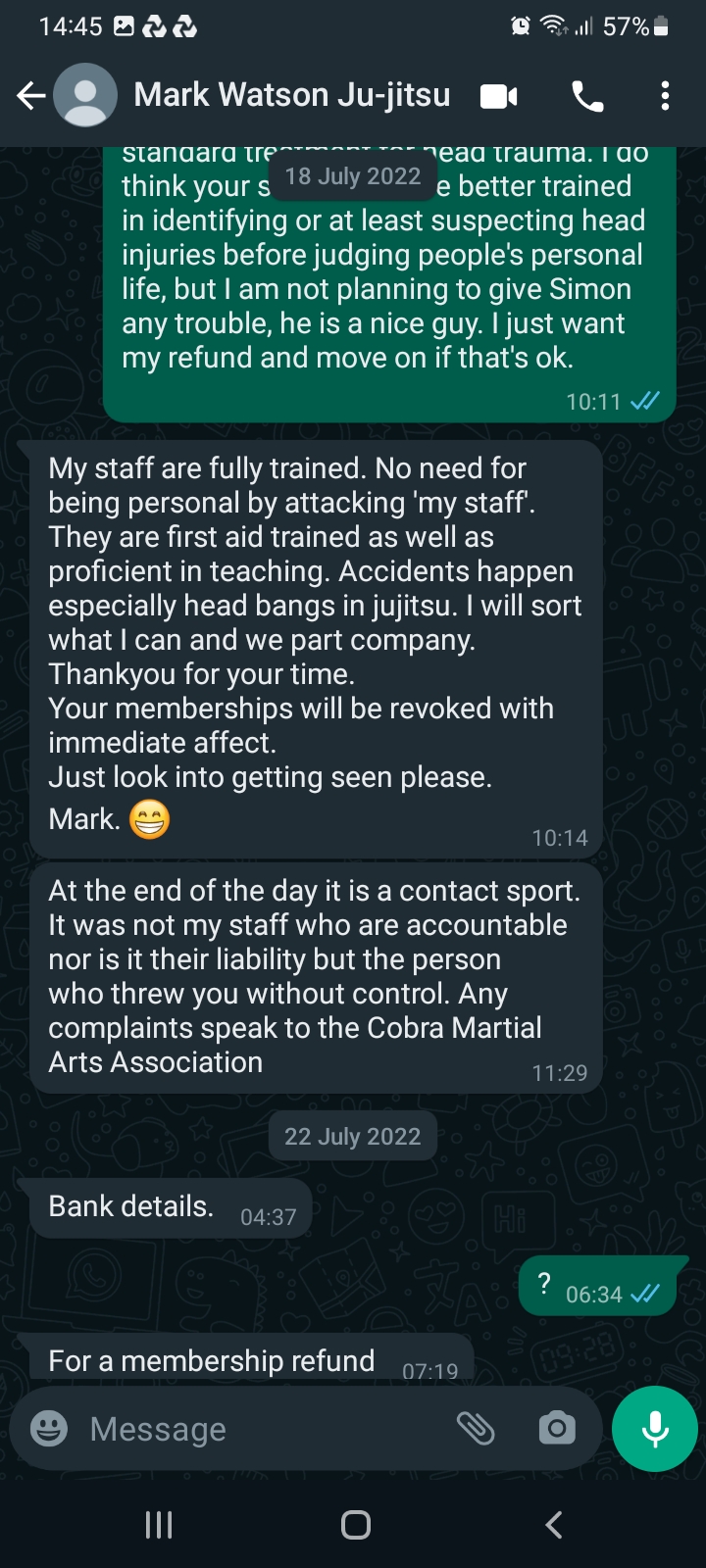706x1568 pixels.
Task: Open Mark Watson Ju-jitsu contact info
Action: pos(291,95)
